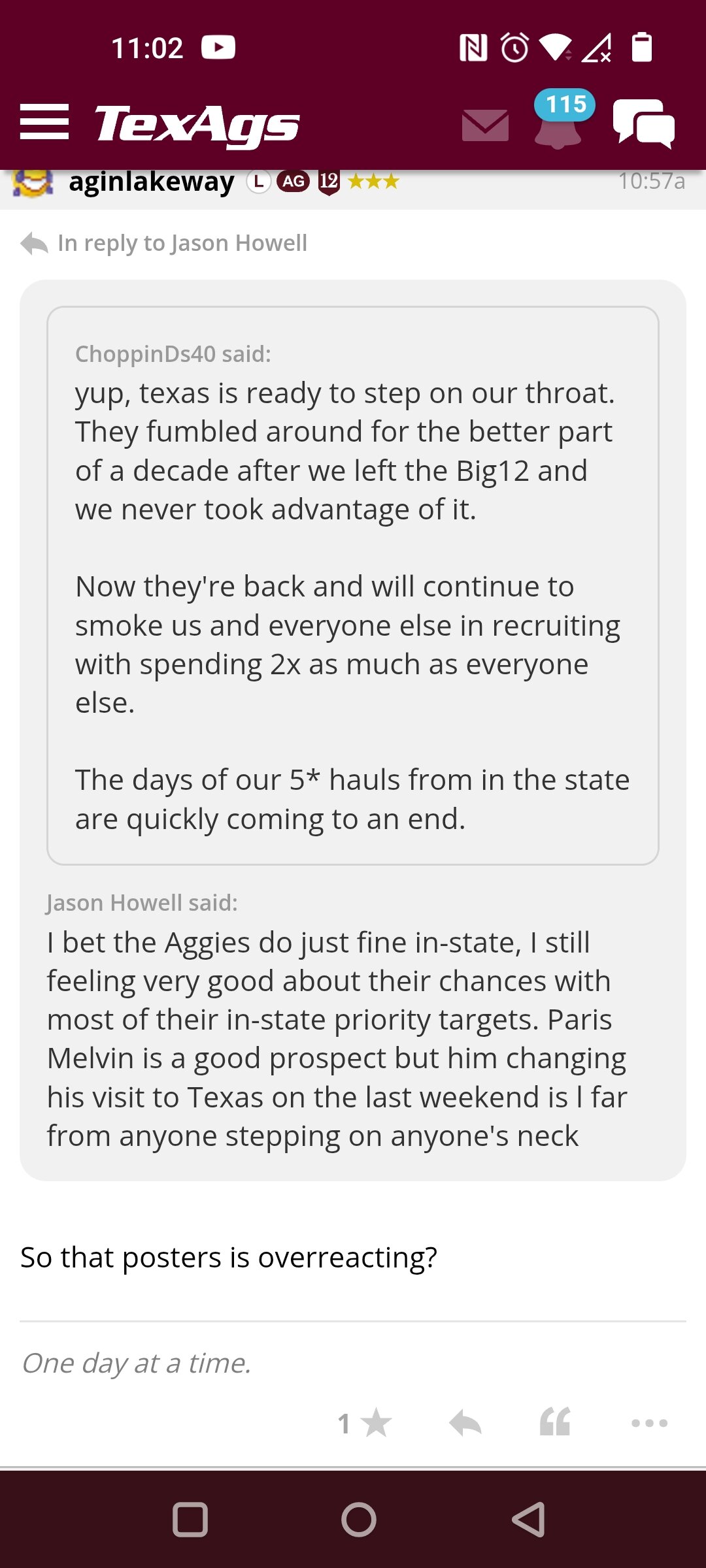
Task: Quote aginlakeway's post
Action: coord(555,1422)
